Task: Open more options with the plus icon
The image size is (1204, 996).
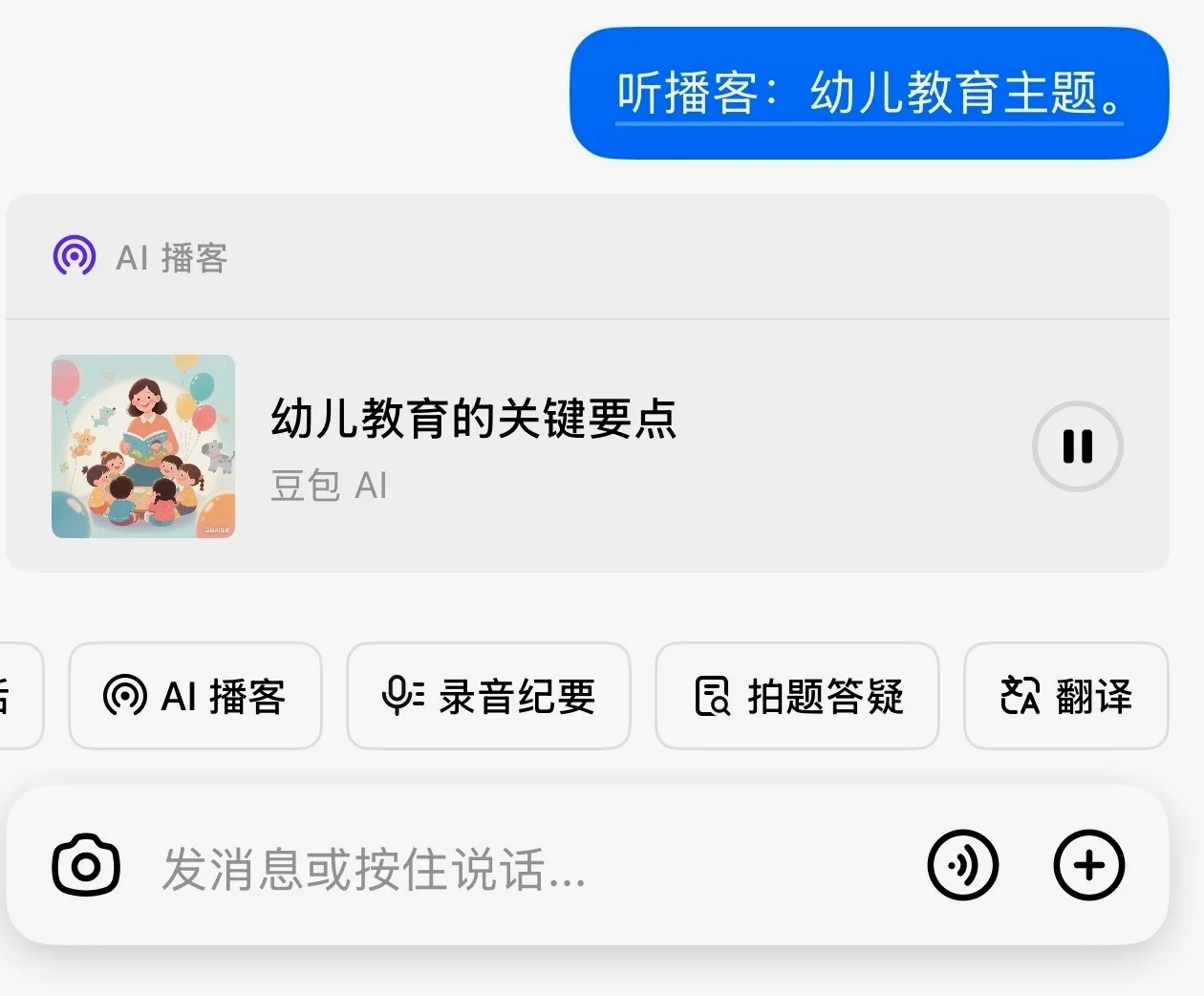Action: point(1088,866)
